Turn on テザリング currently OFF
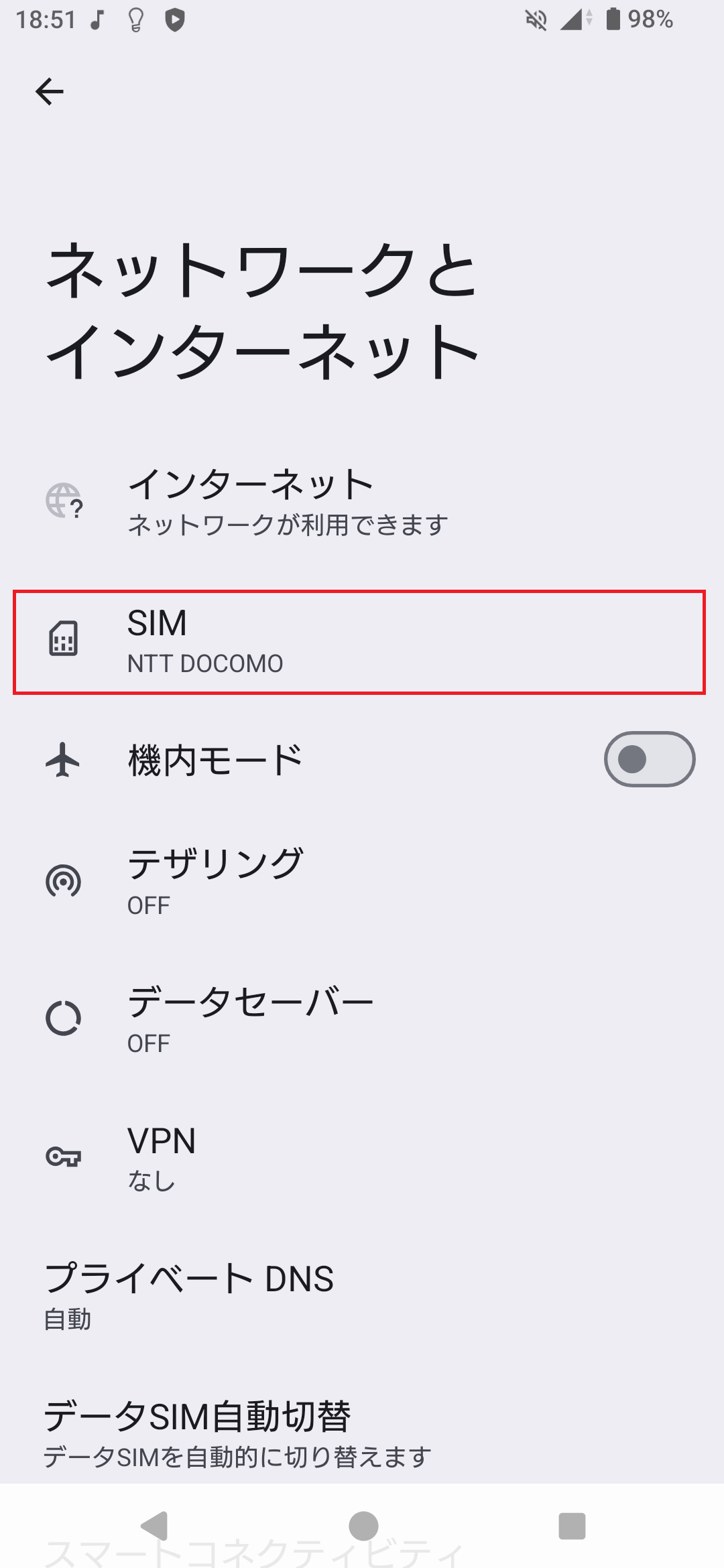Viewport: 724px width, 1568px height. [215, 882]
